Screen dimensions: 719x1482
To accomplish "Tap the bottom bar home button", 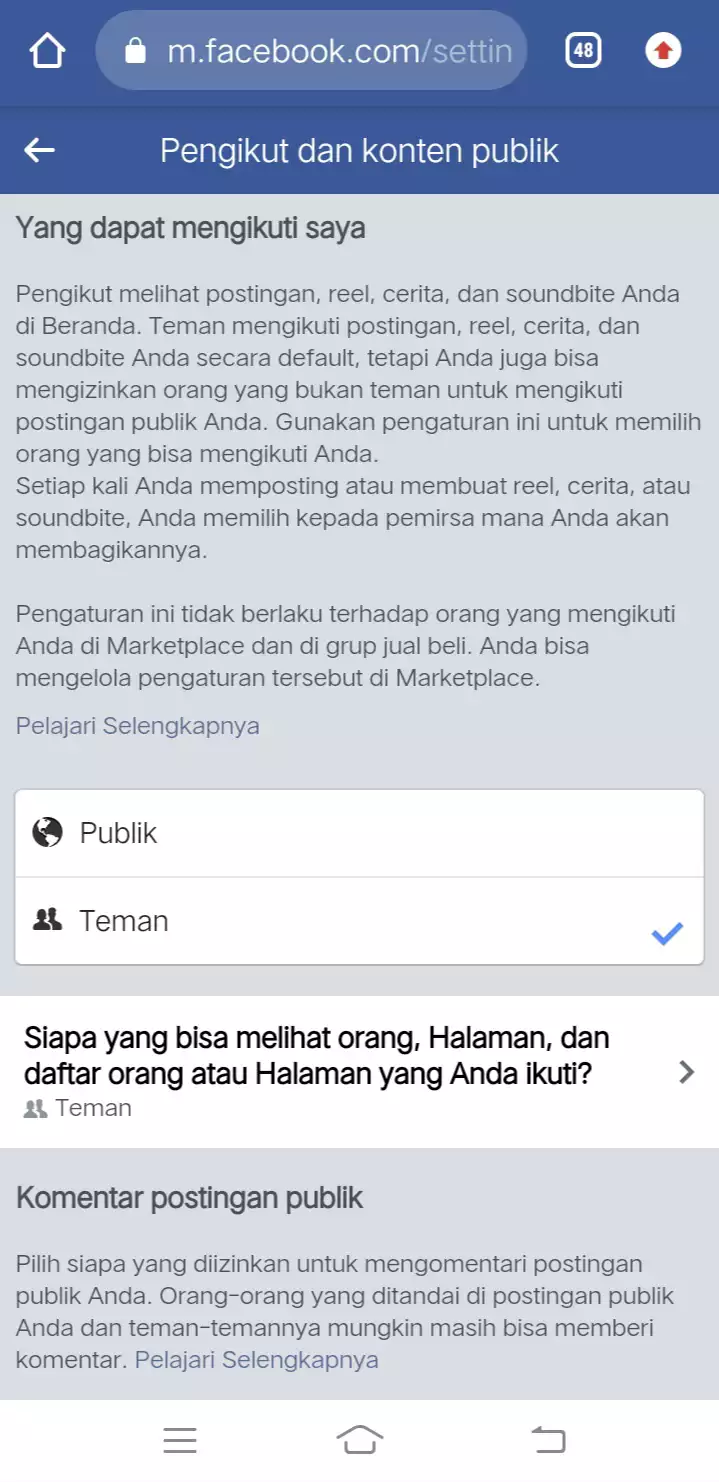I will 360,1440.
